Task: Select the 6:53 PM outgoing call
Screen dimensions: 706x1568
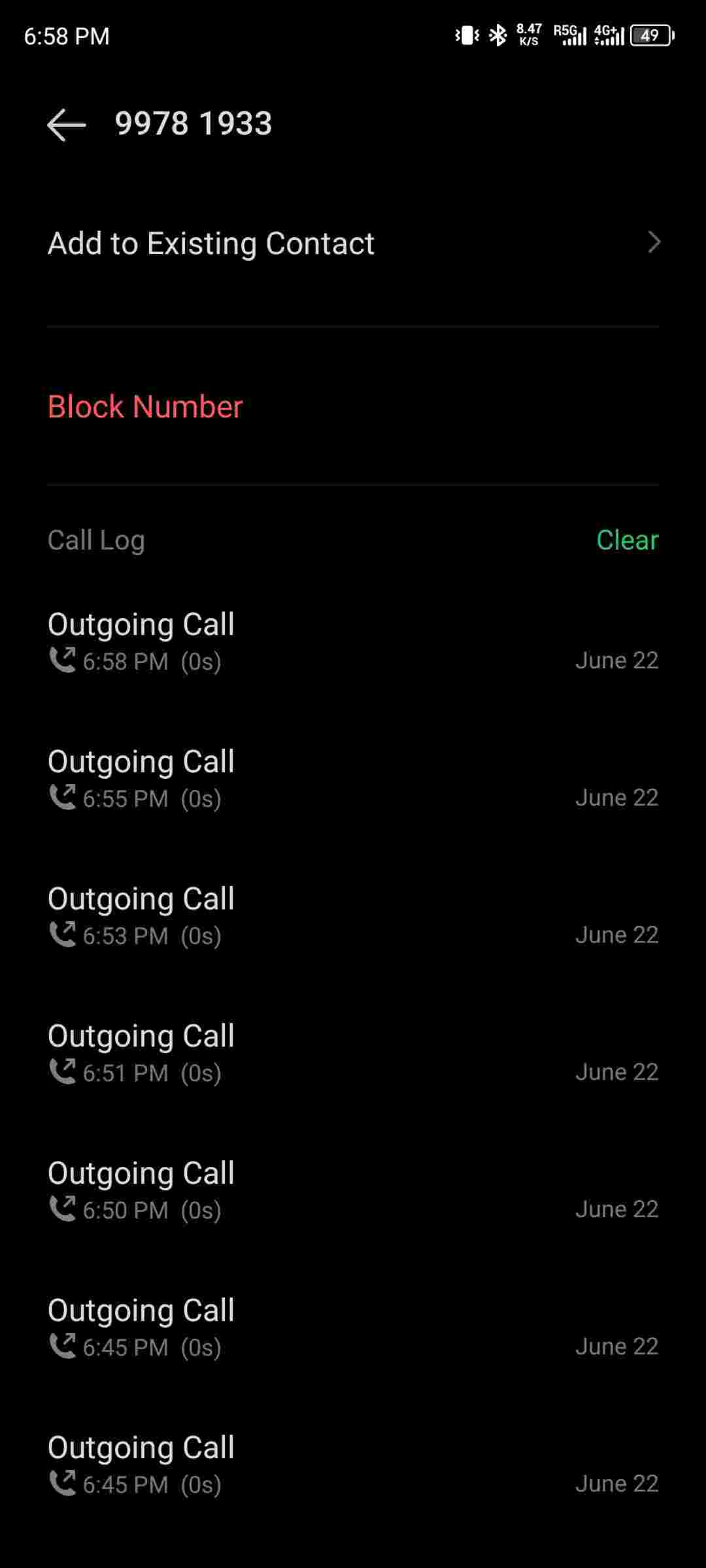Action: 353,916
